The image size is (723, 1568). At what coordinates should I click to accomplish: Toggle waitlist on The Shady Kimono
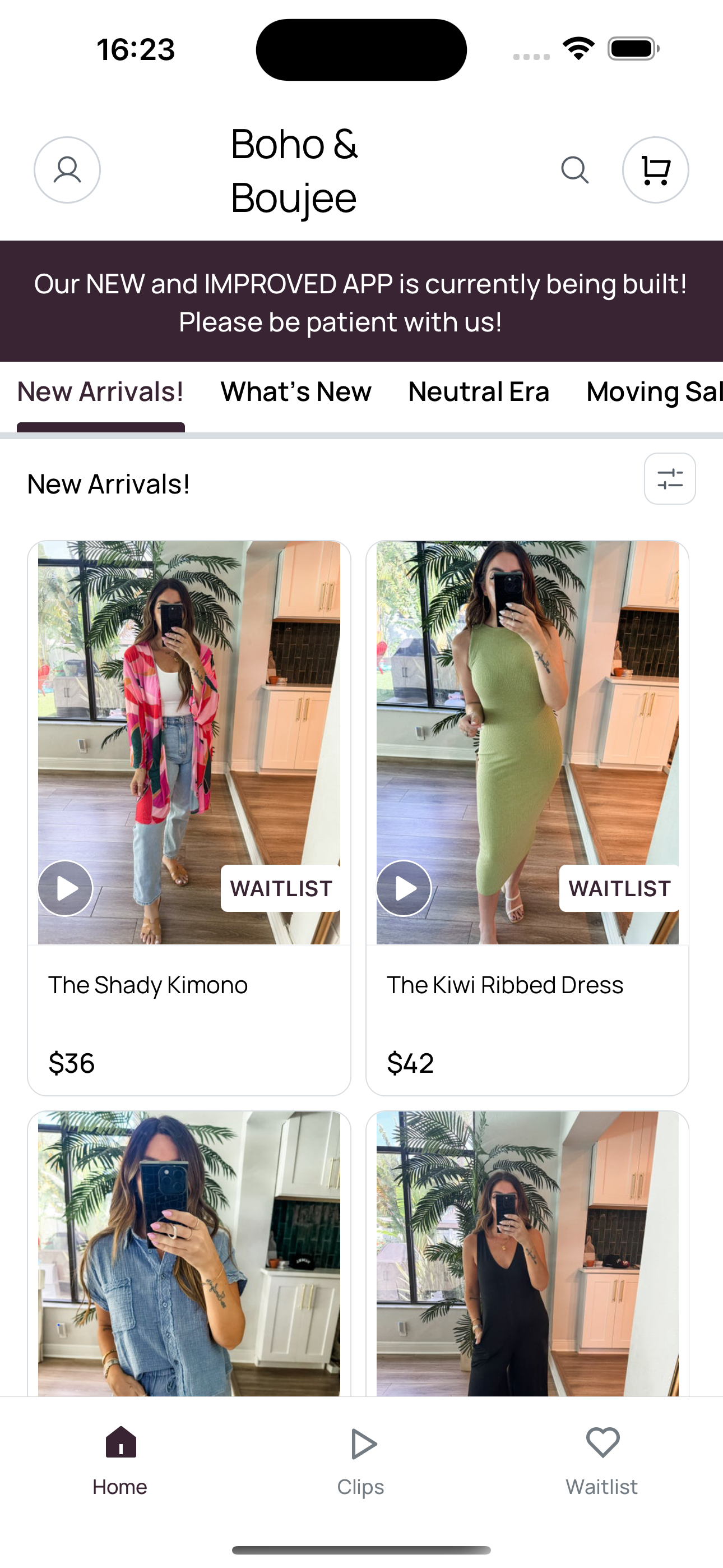click(x=281, y=888)
